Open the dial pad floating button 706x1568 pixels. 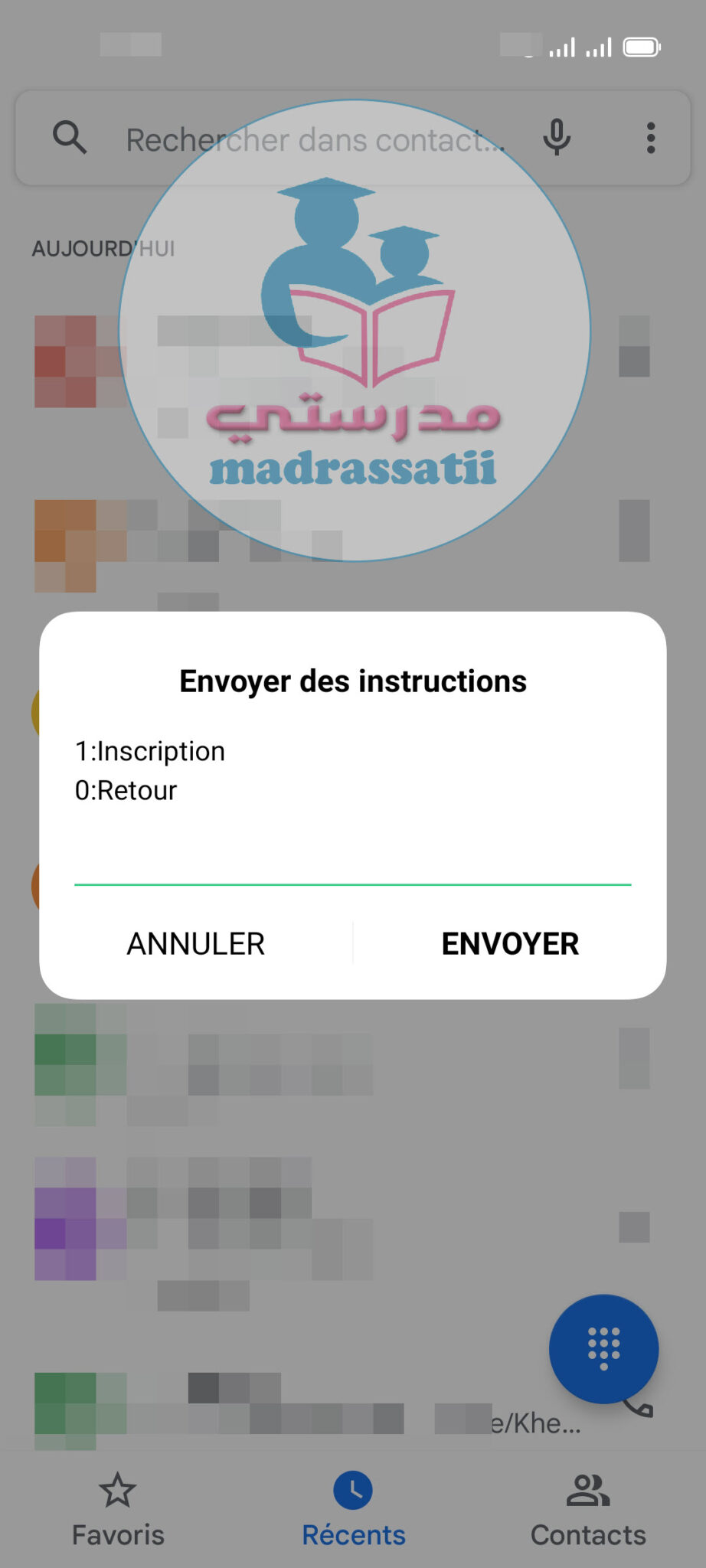tap(603, 1348)
